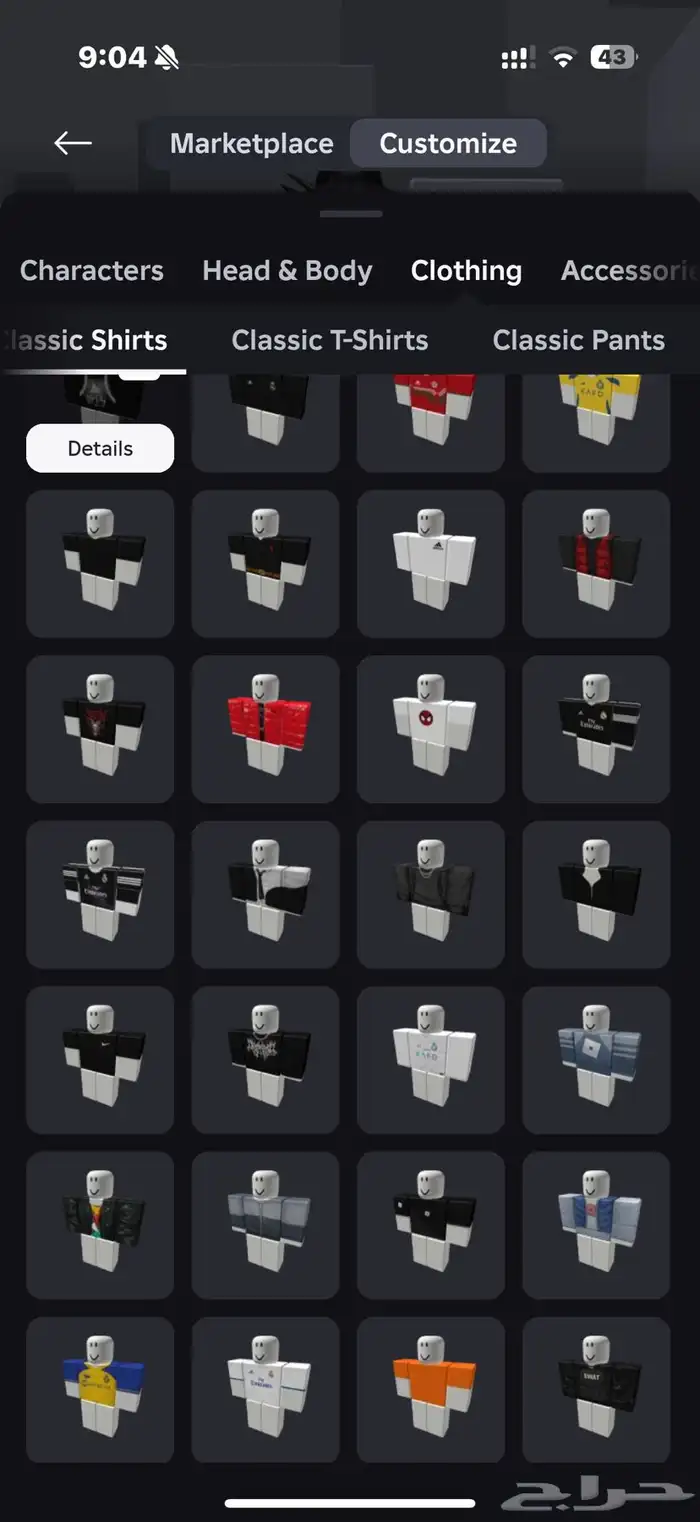
Task: Choose the black shirt with red scarf
Action: 596,563
